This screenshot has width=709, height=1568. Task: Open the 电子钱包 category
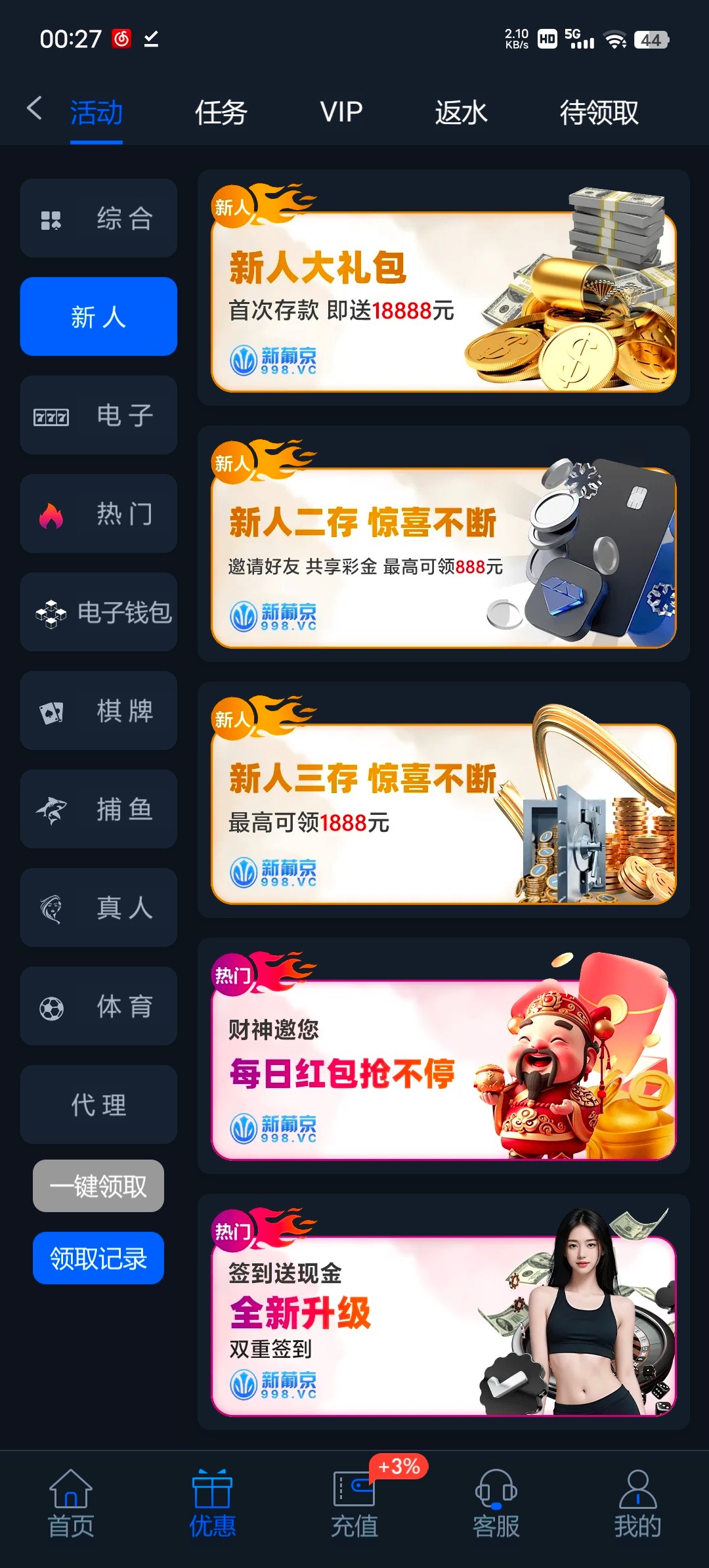(x=98, y=612)
